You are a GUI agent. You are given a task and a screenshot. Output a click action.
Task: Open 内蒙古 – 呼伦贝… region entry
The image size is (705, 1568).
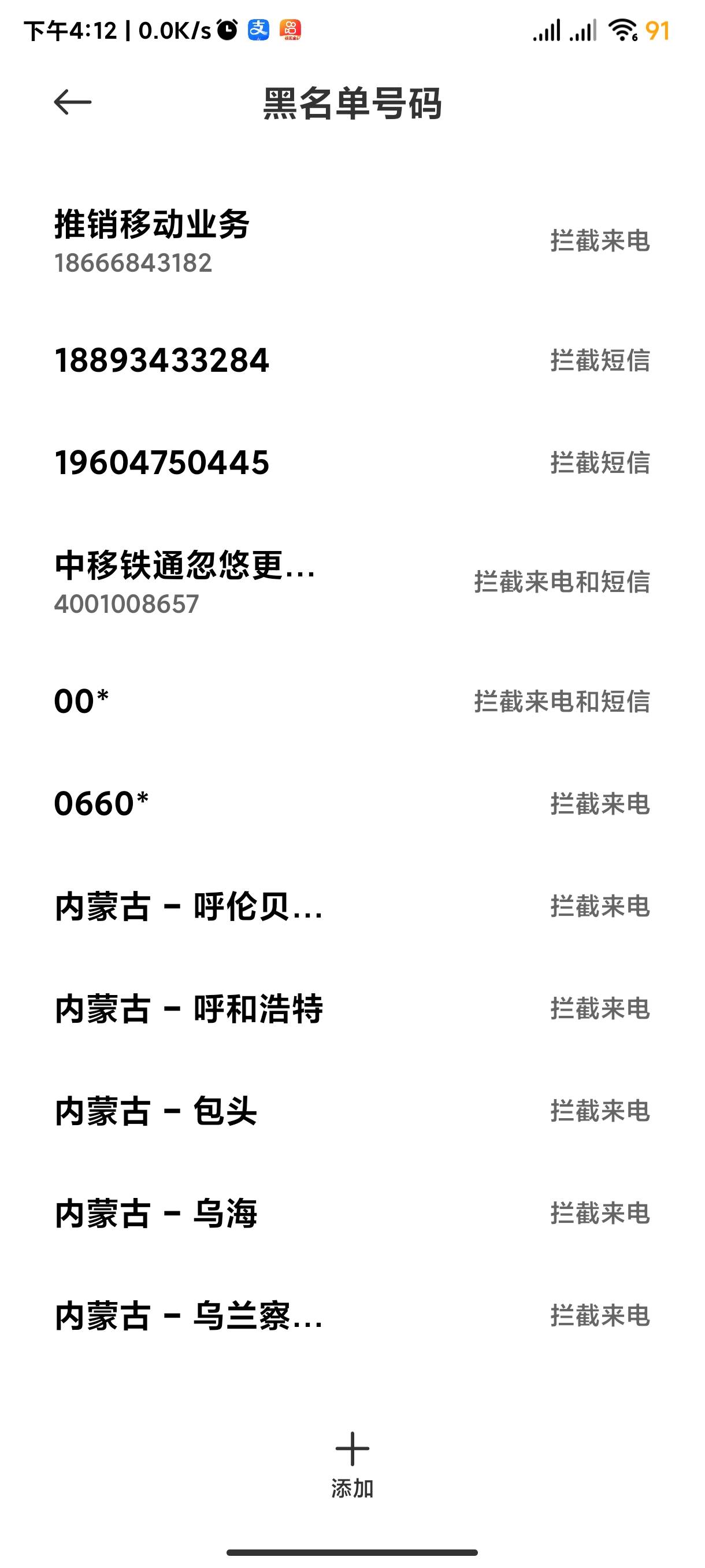tap(352, 907)
